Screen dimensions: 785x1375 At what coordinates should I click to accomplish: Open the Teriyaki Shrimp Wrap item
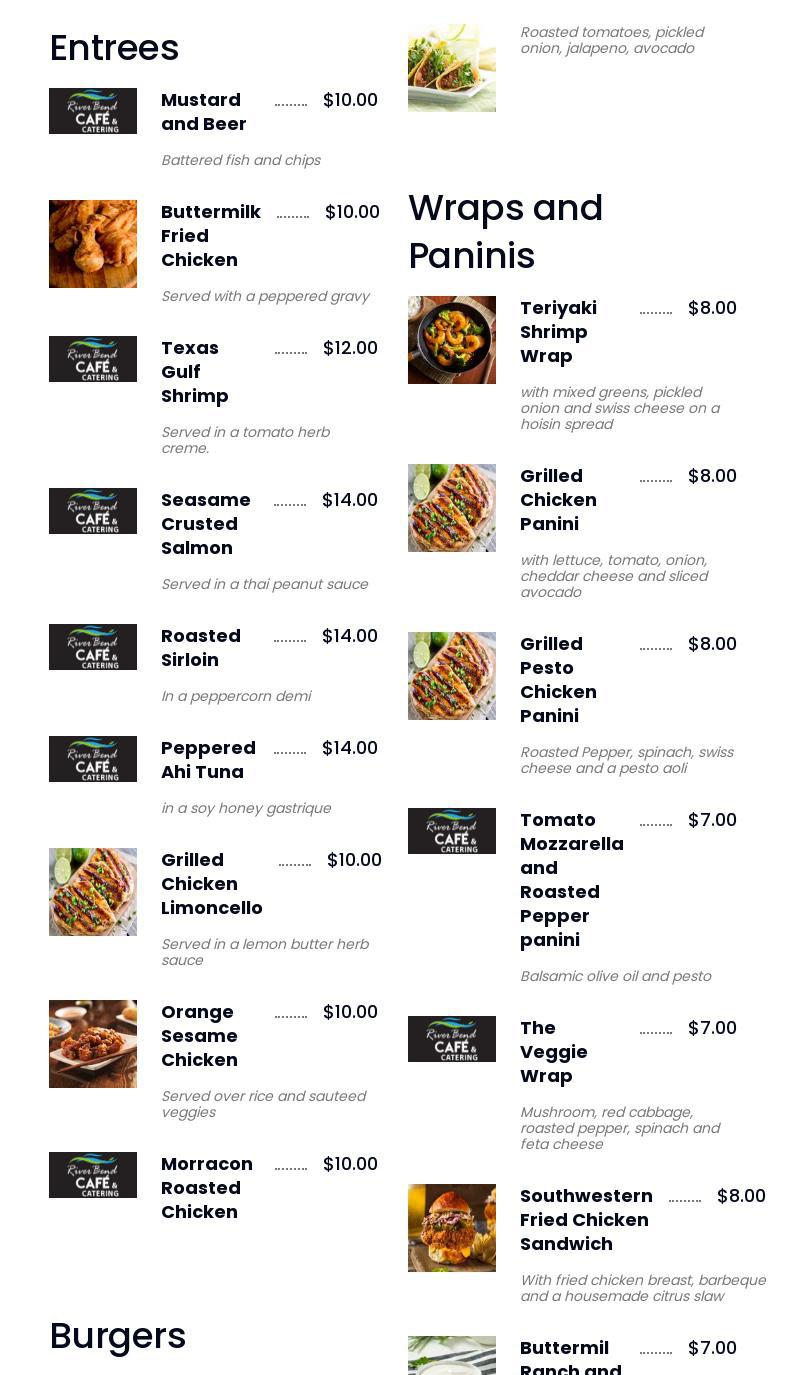point(558,332)
